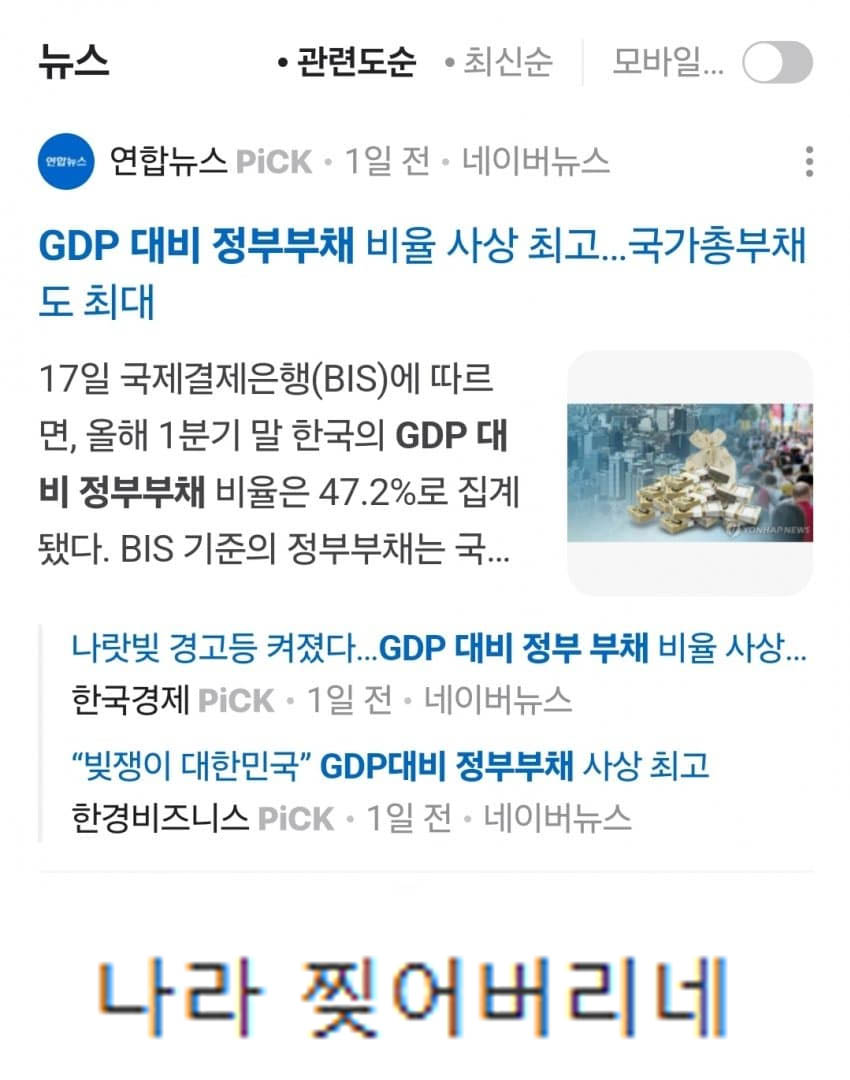
Task: Open the 네이버뉴스 link beside 한경비즈니스
Action: pyautogui.click(x=557, y=818)
